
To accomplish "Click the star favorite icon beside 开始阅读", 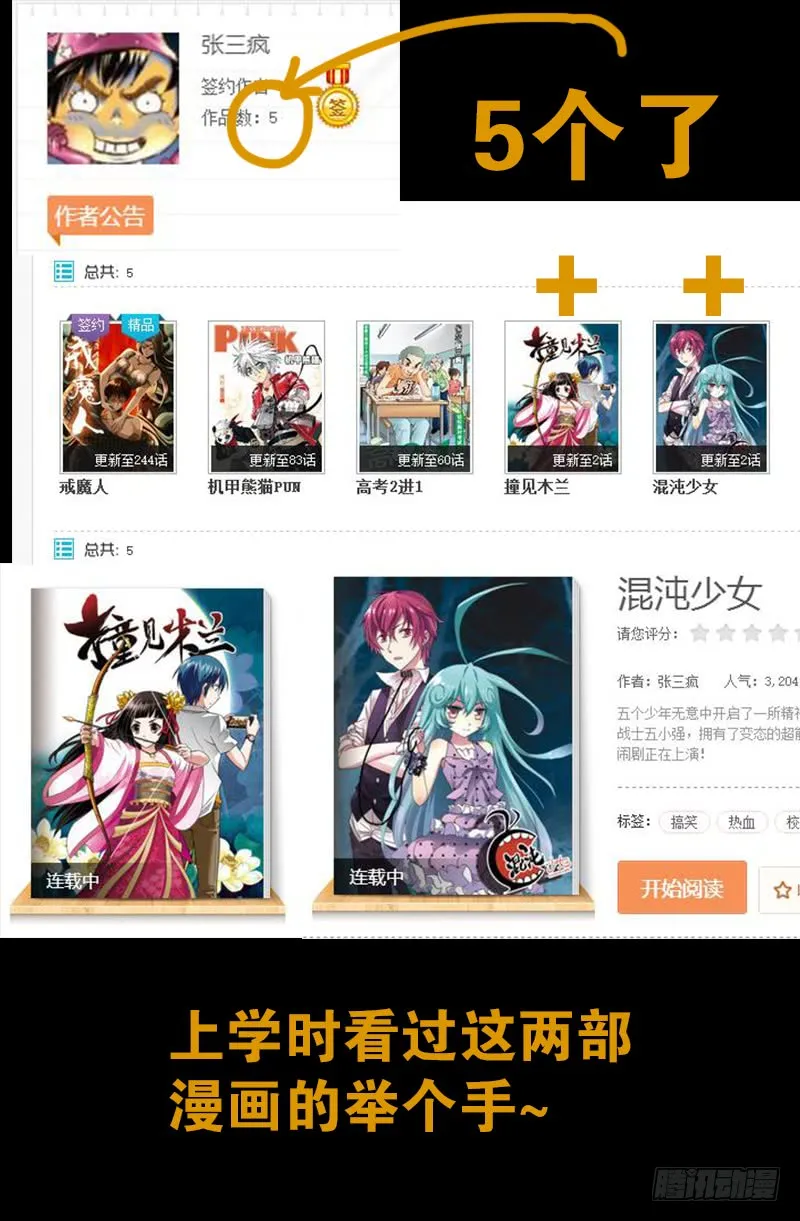I will pos(782,889).
